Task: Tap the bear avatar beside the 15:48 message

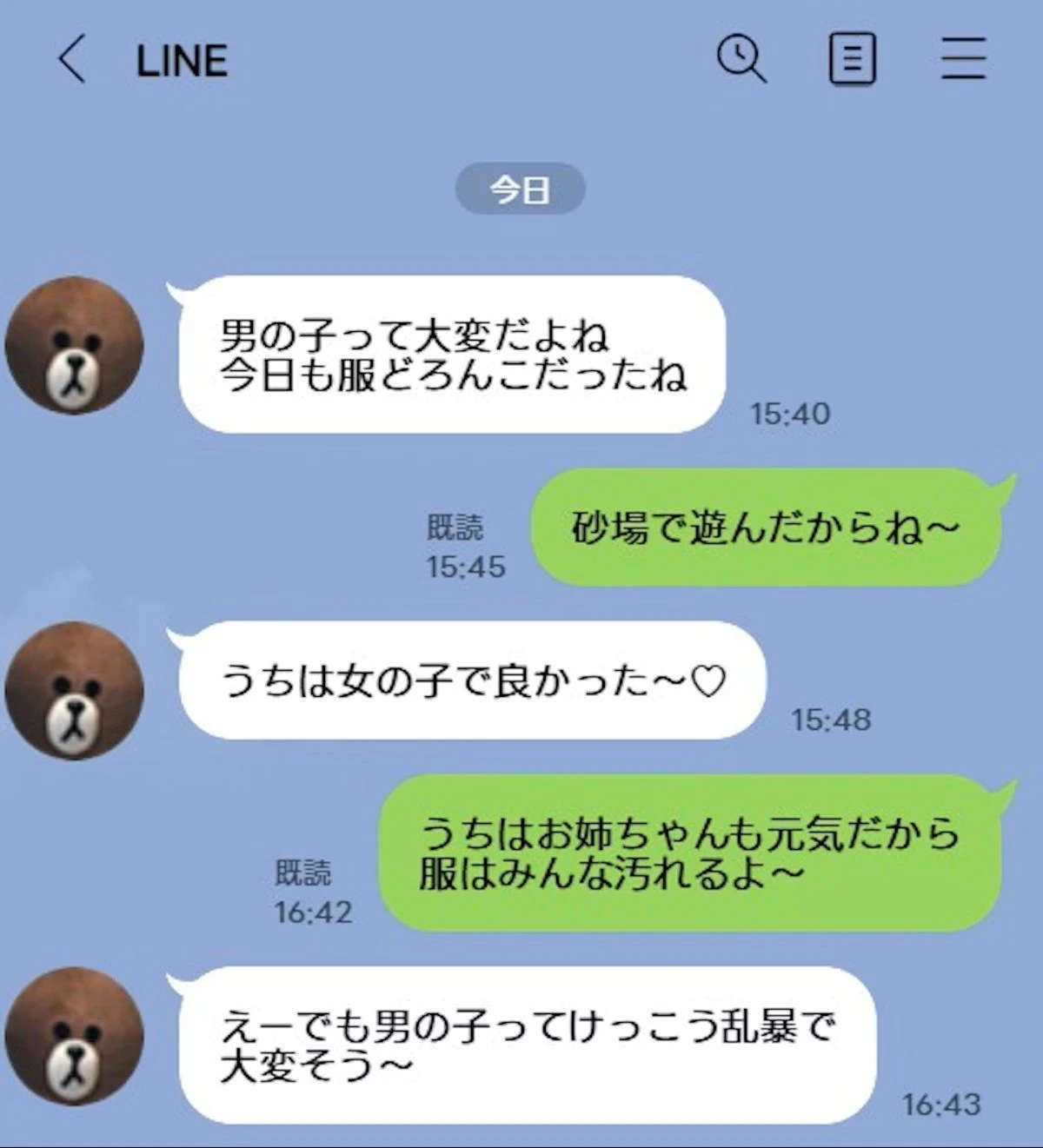Action: (75, 691)
